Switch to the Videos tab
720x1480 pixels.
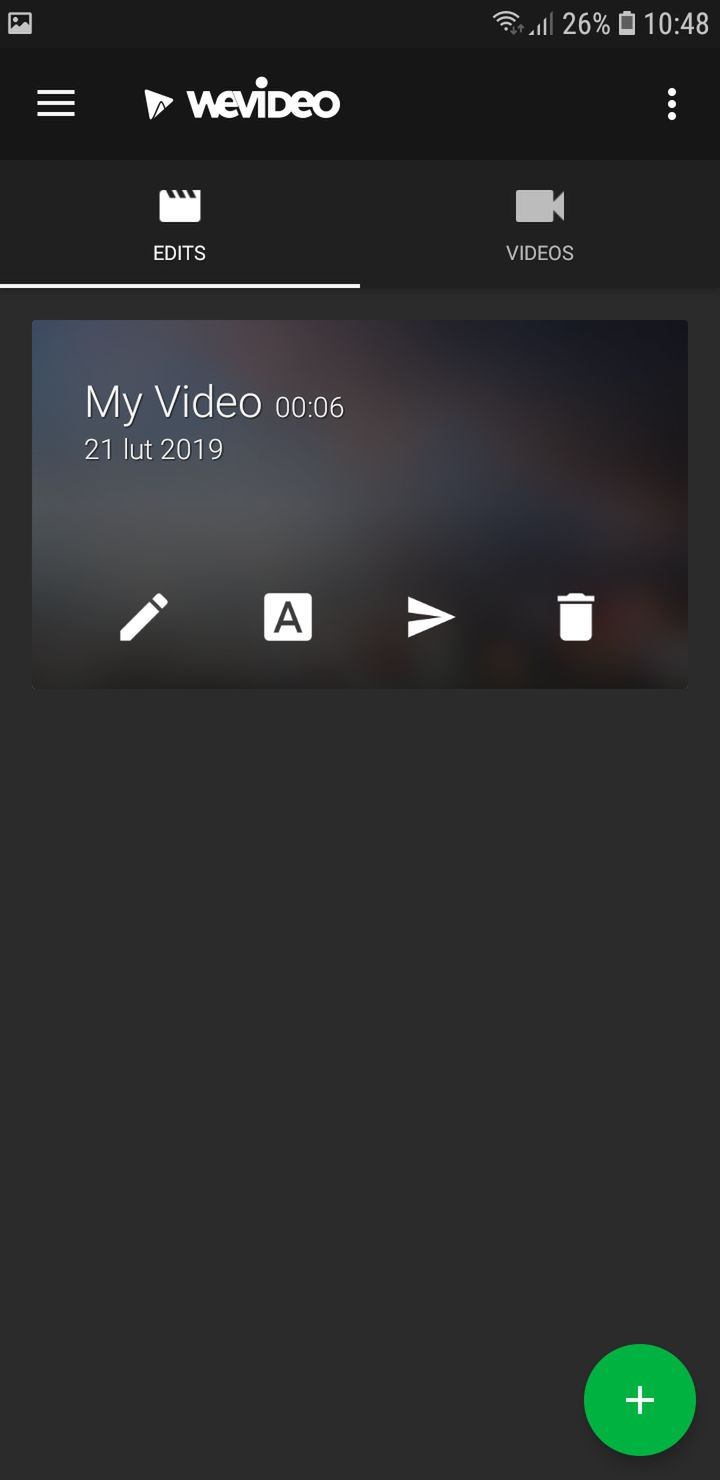coord(540,226)
